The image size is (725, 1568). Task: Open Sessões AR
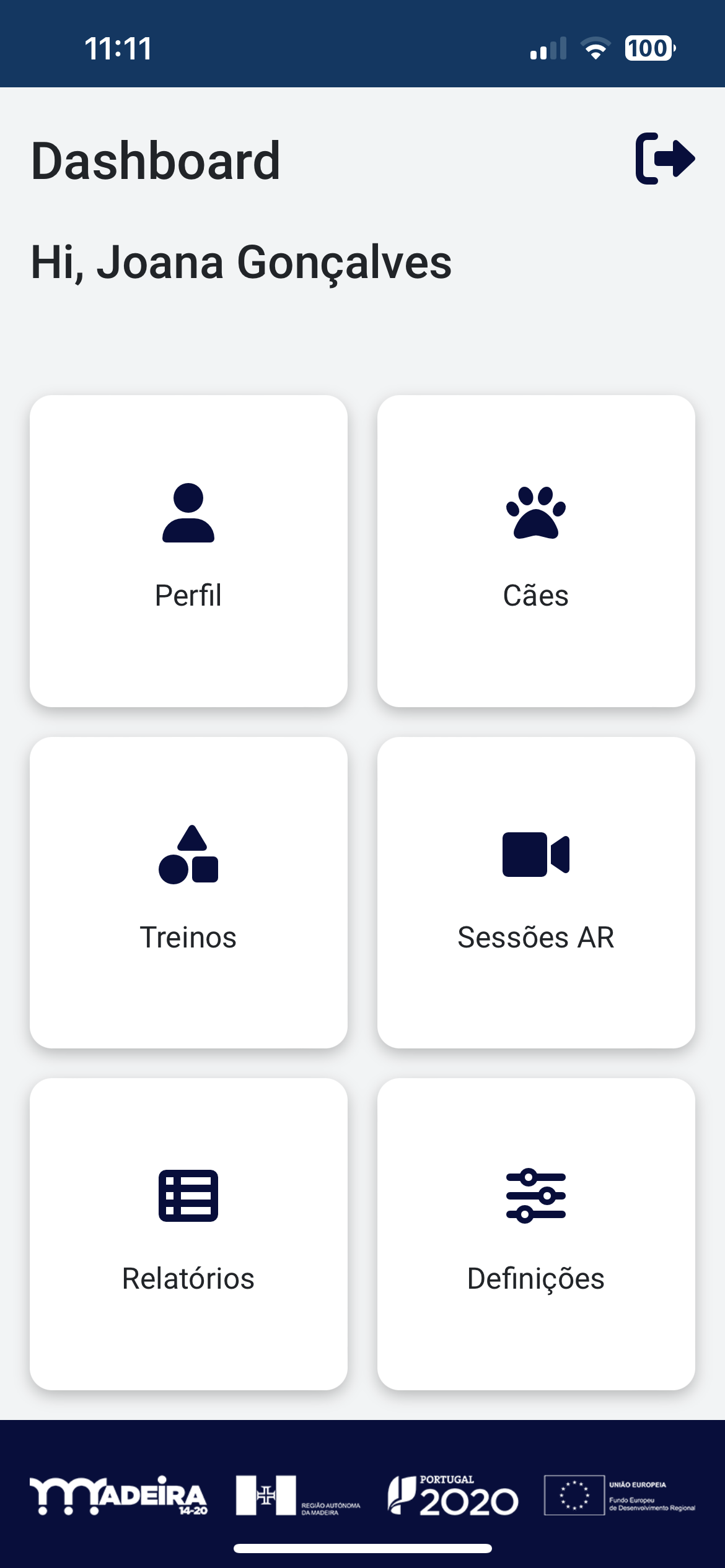point(536,892)
